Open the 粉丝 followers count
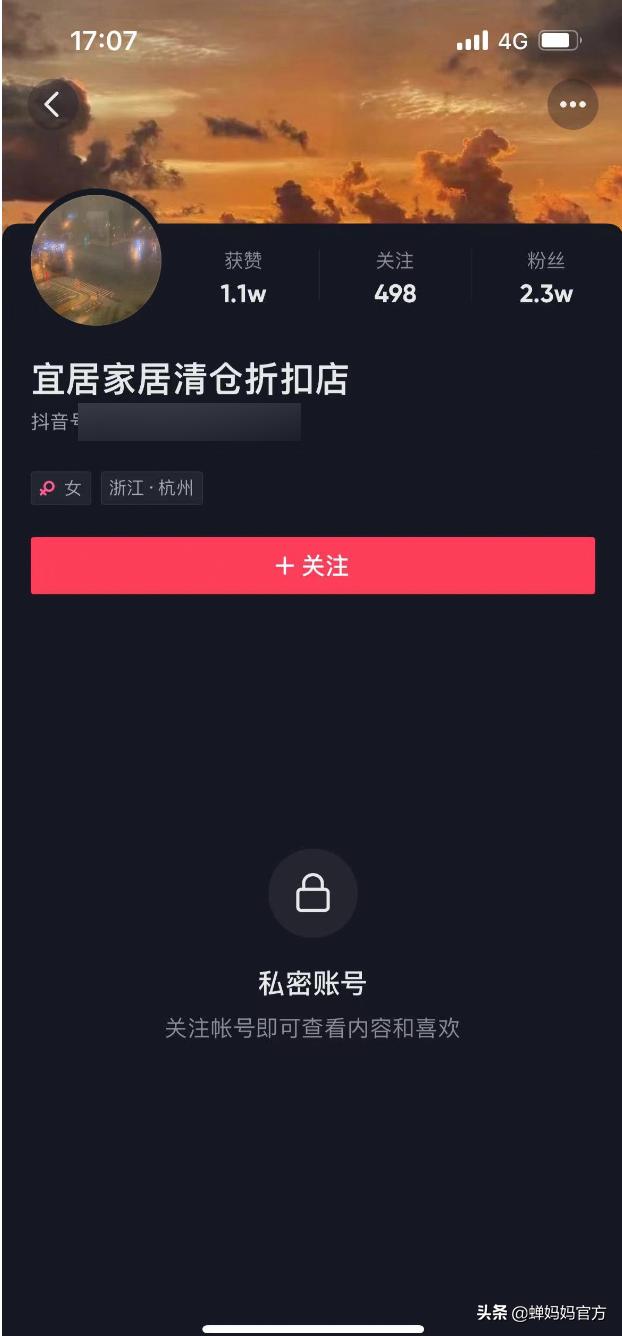Viewport: 622px width, 1336px height. coord(546,278)
